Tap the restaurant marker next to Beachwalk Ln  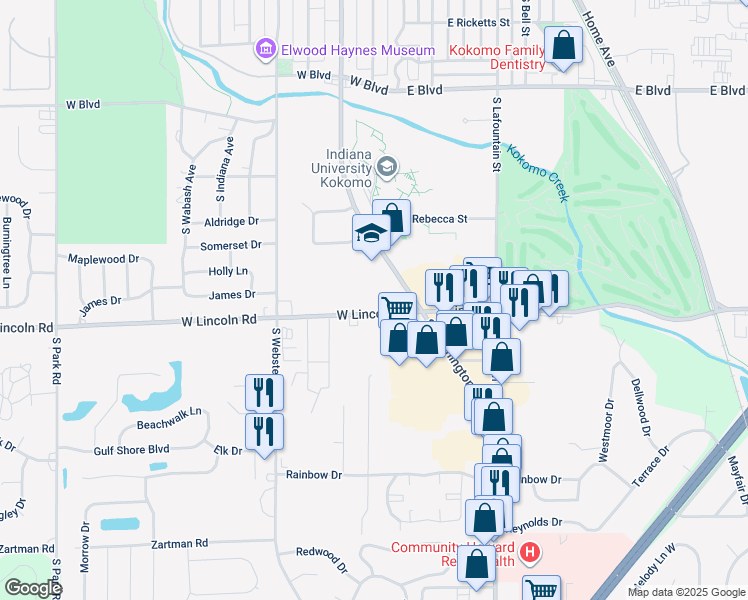pos(264,392)
